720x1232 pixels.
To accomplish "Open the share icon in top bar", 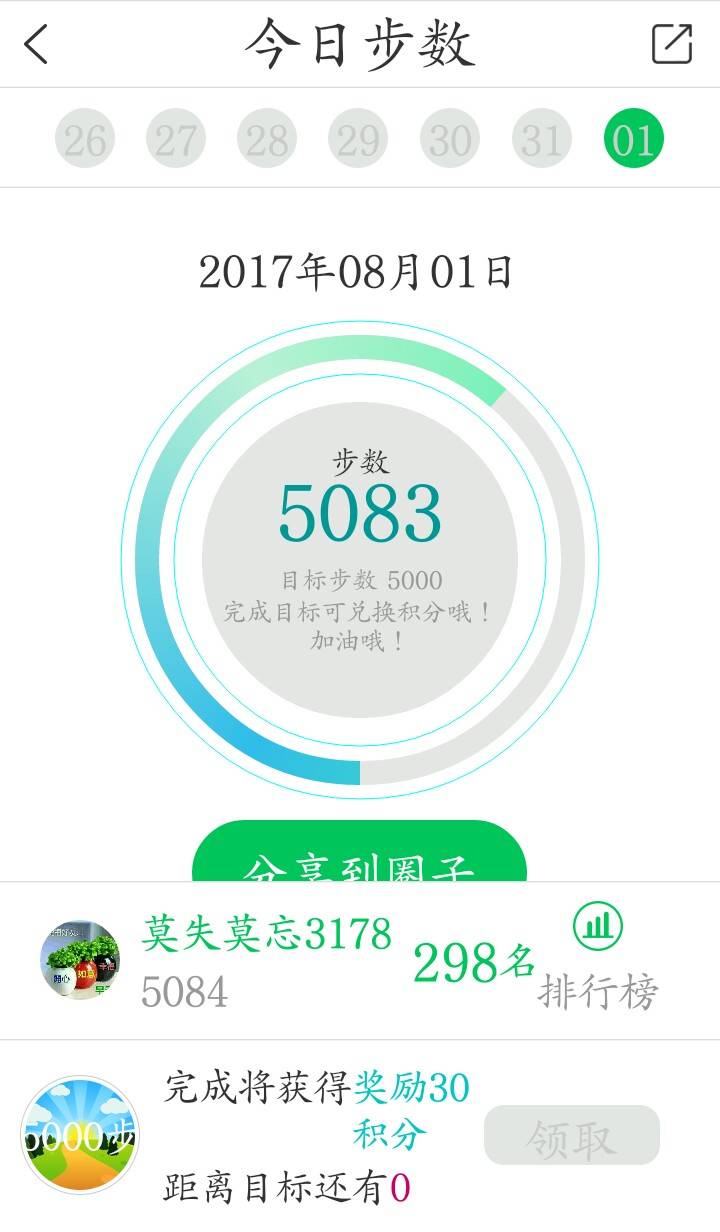I will 671,44.
